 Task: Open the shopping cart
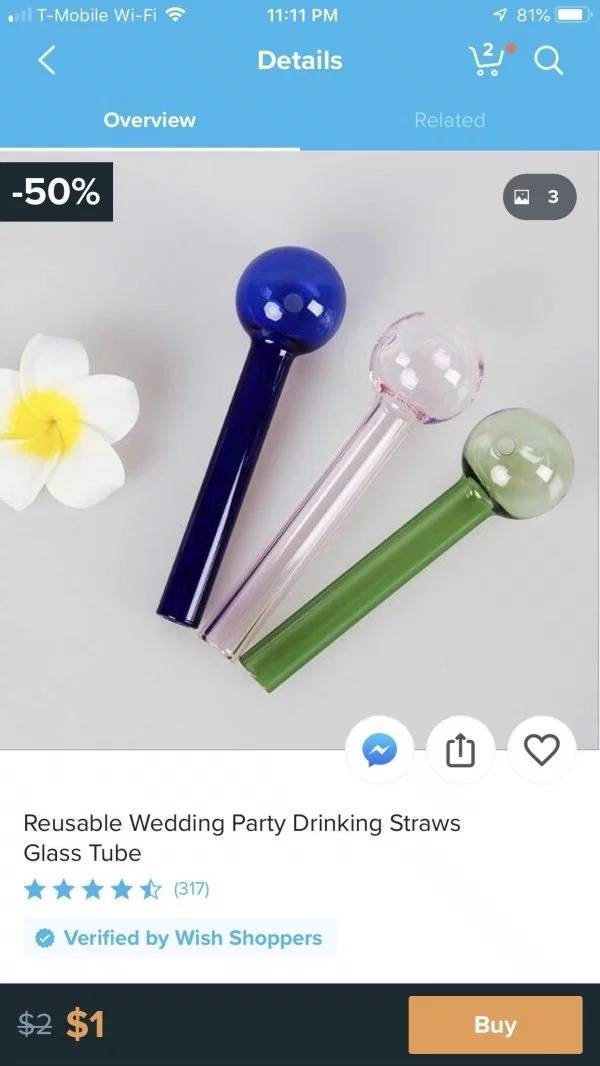(485, 61)
